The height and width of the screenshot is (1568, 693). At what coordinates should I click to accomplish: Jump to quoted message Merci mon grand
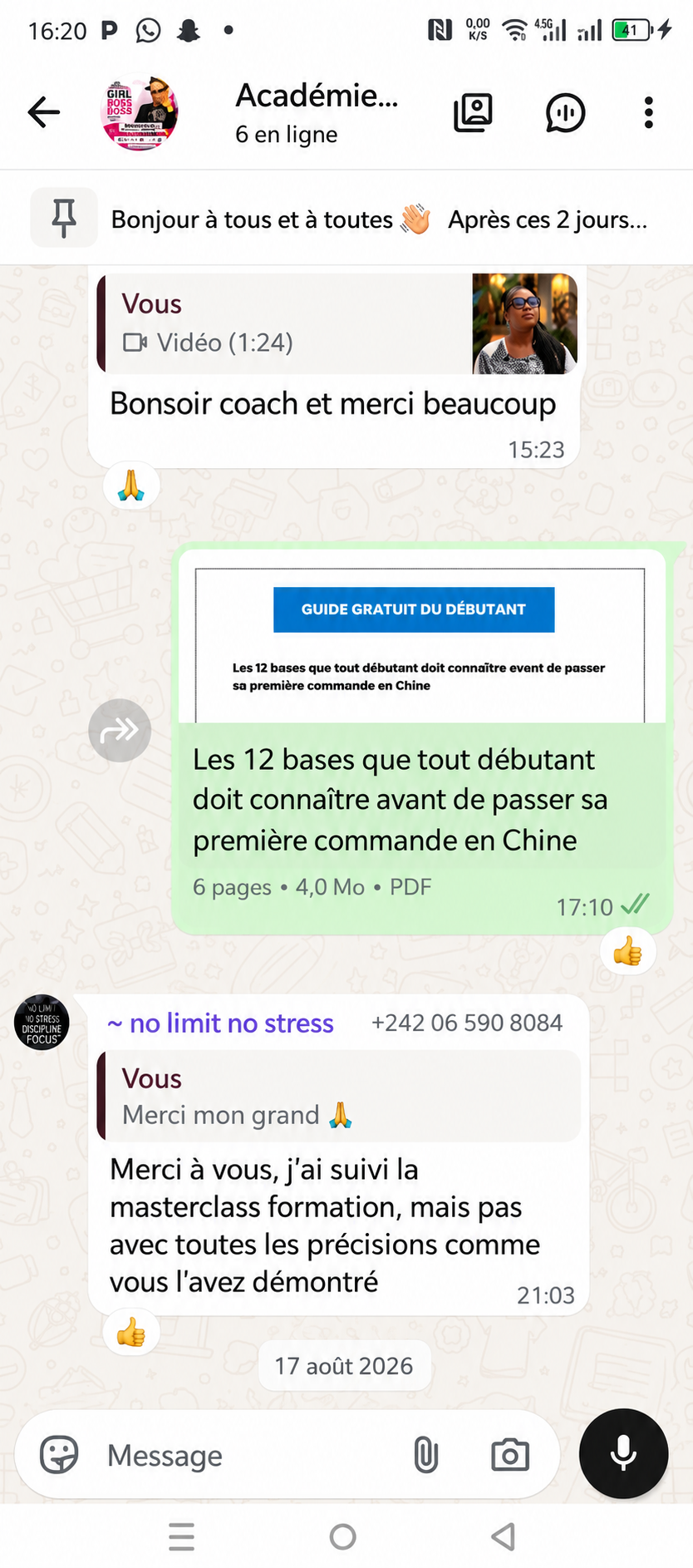click(339, 1096)
